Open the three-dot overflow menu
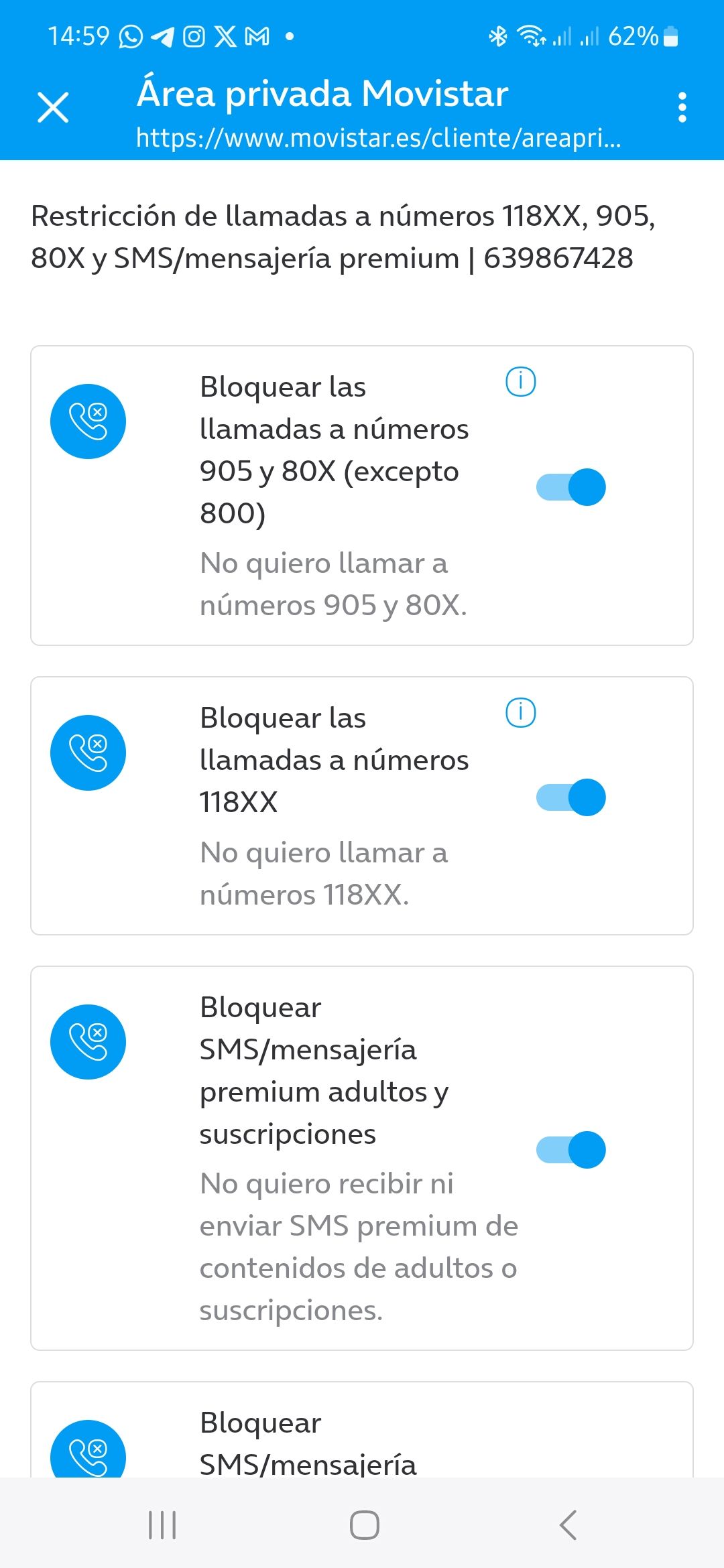 click(x=682, y=107)
